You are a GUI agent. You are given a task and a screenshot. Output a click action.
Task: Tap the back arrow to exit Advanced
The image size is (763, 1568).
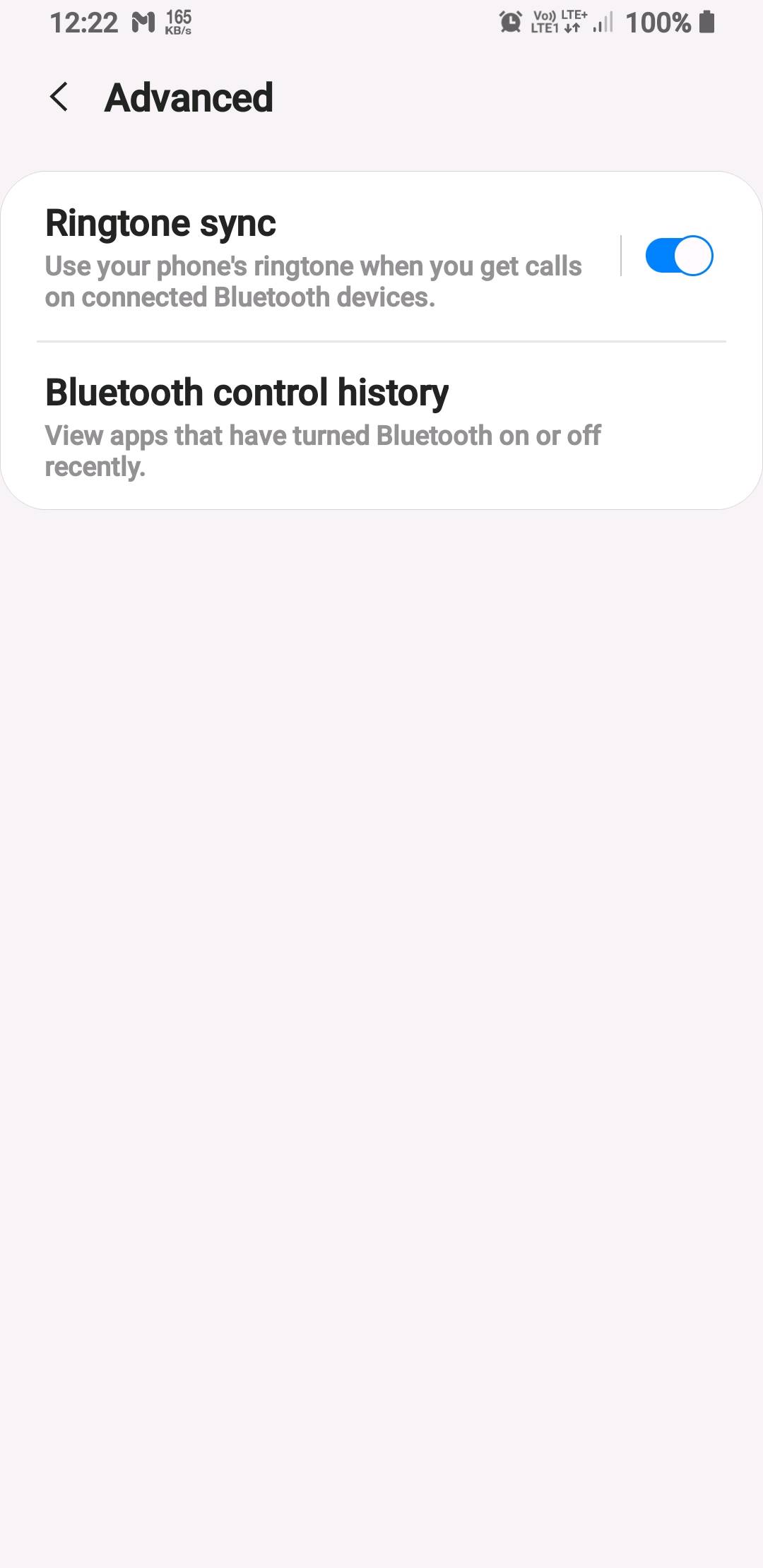59,97
